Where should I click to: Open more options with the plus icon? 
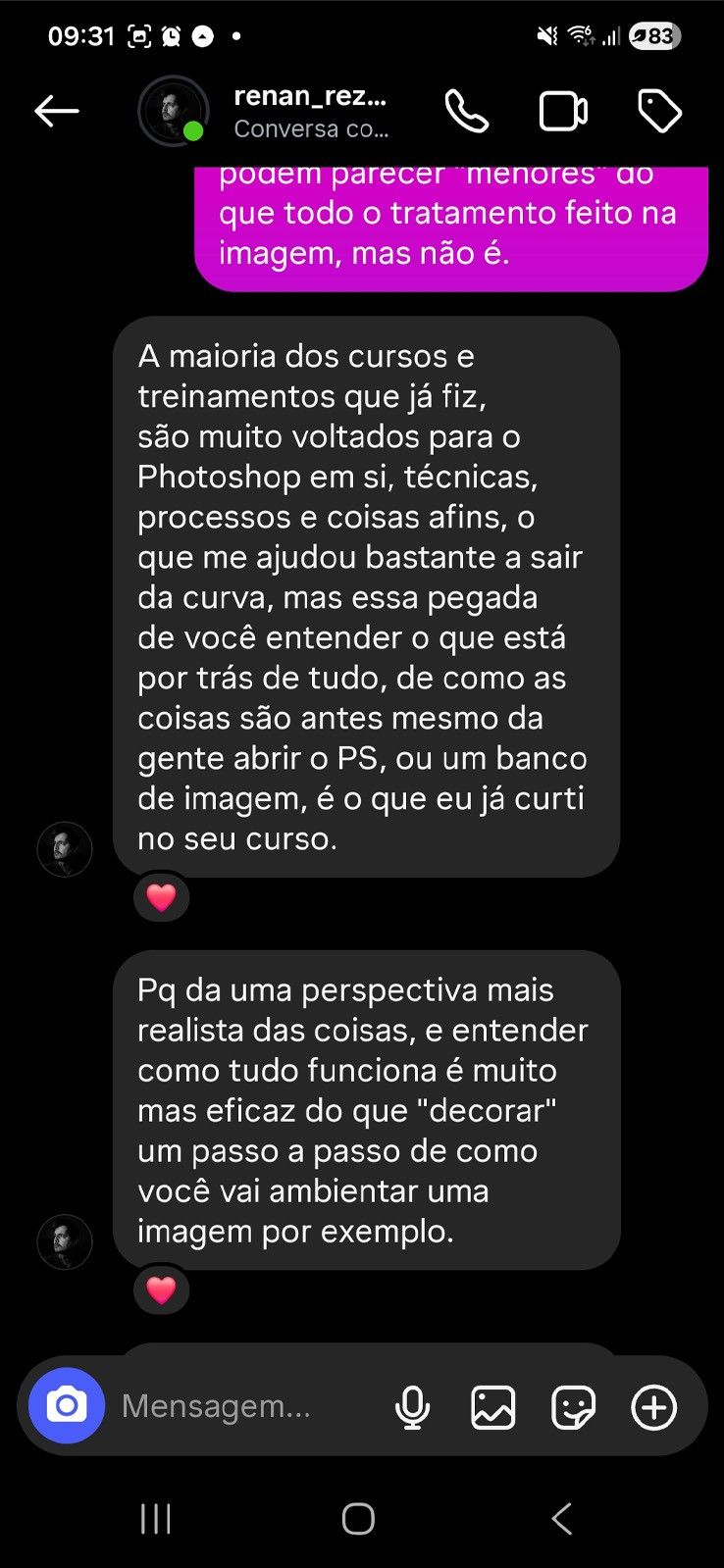pos(653,1407)
